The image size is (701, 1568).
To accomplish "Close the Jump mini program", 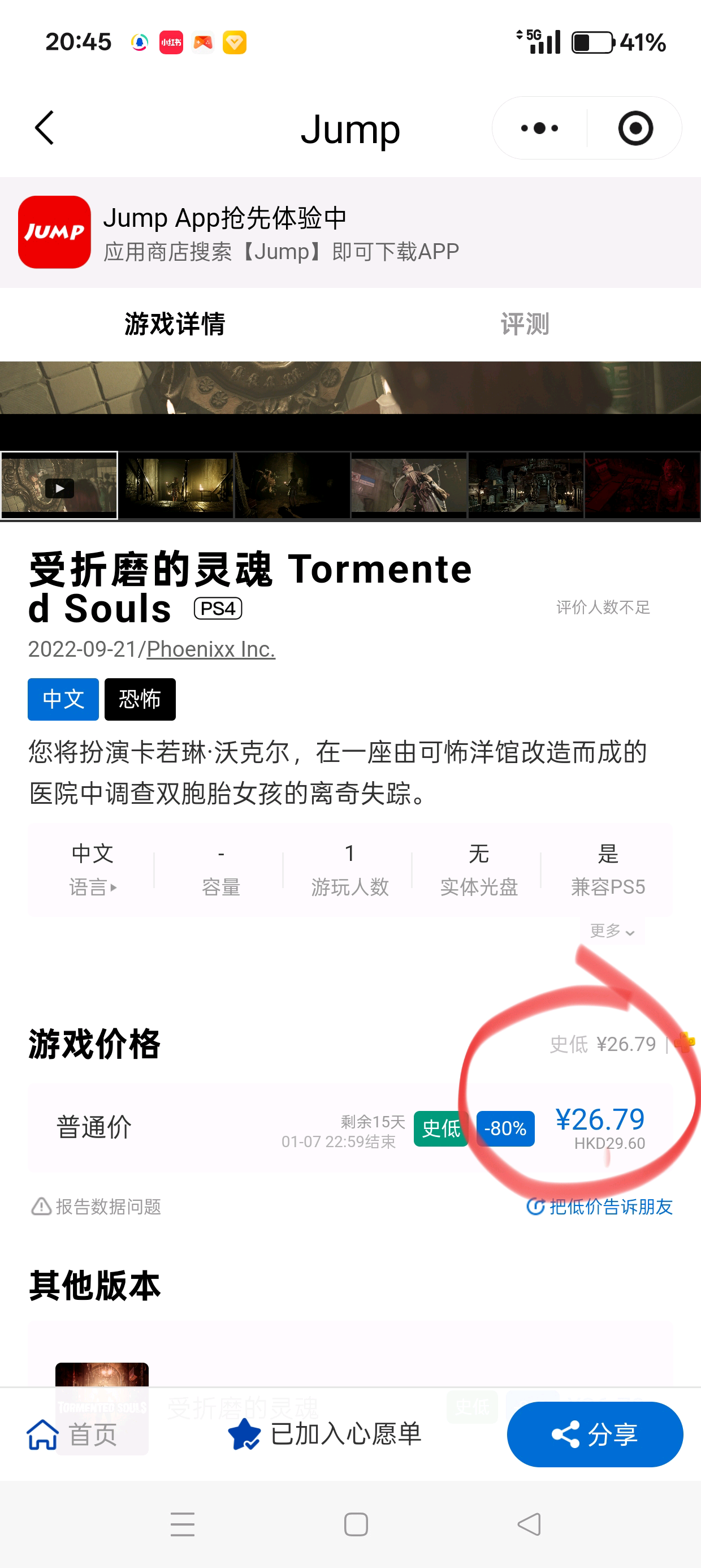I will 635,128.
